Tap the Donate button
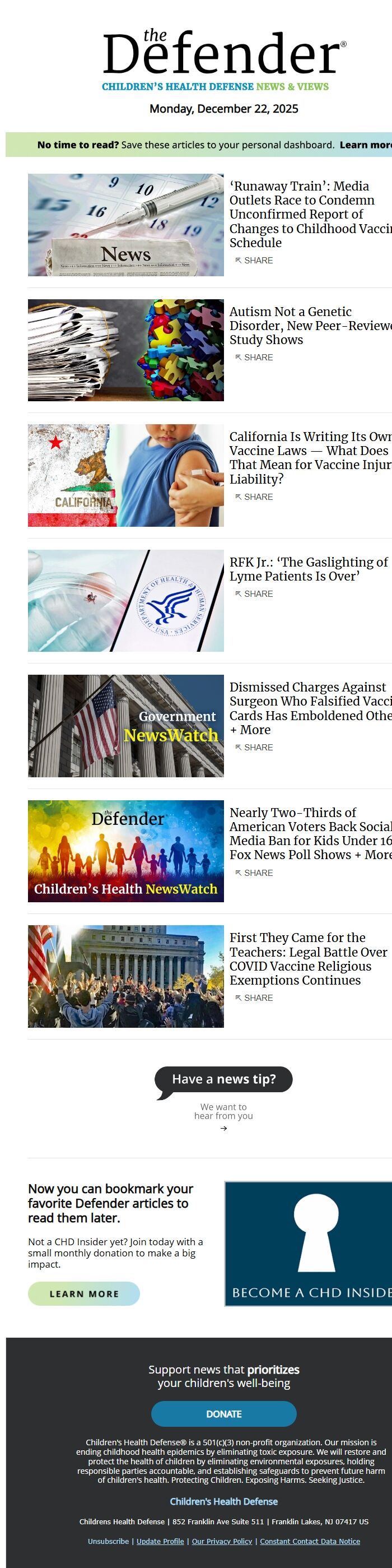392x1568 pixels. click(223, 1414)
